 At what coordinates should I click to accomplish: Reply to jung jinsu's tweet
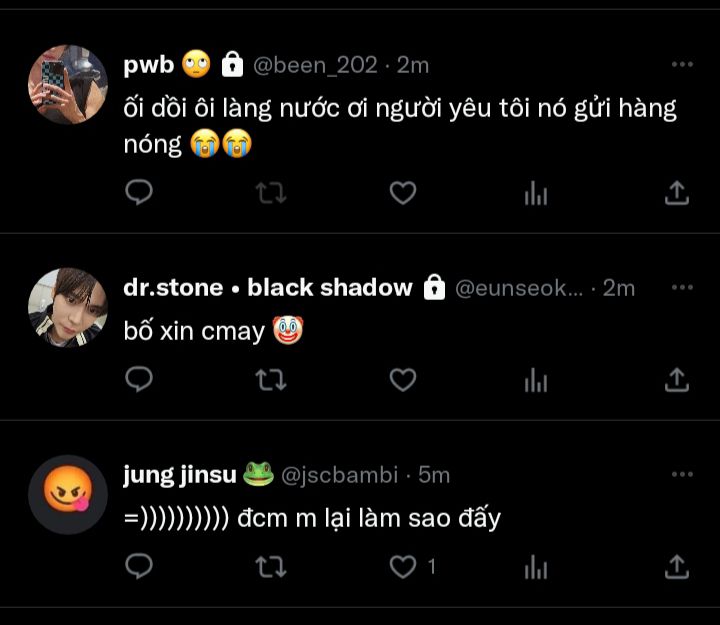[x=140, y=567]
